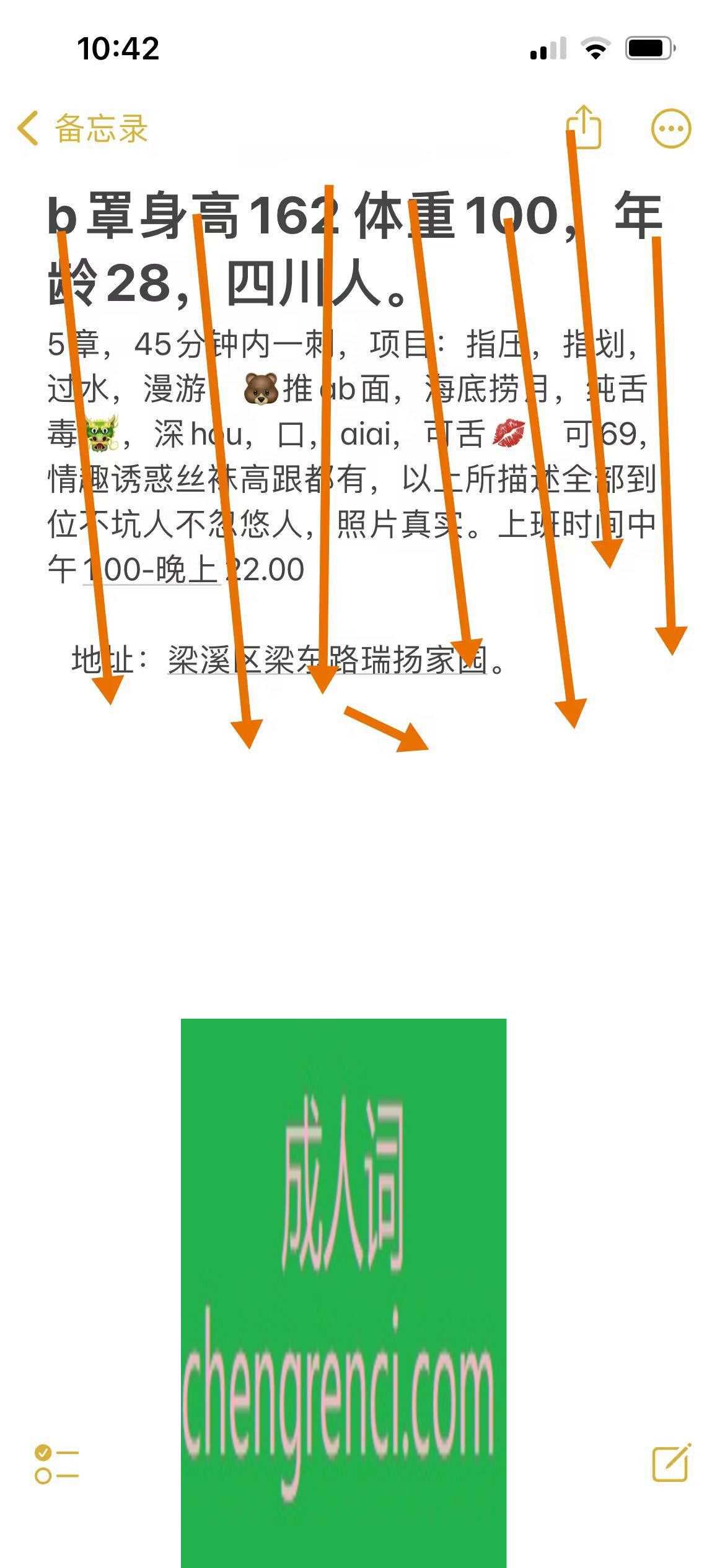Open the underlined 梁溪区梁东路瑞扬家园 address link
The image size is (725, 1568).
pyautogui.click(x=327, y=660)
